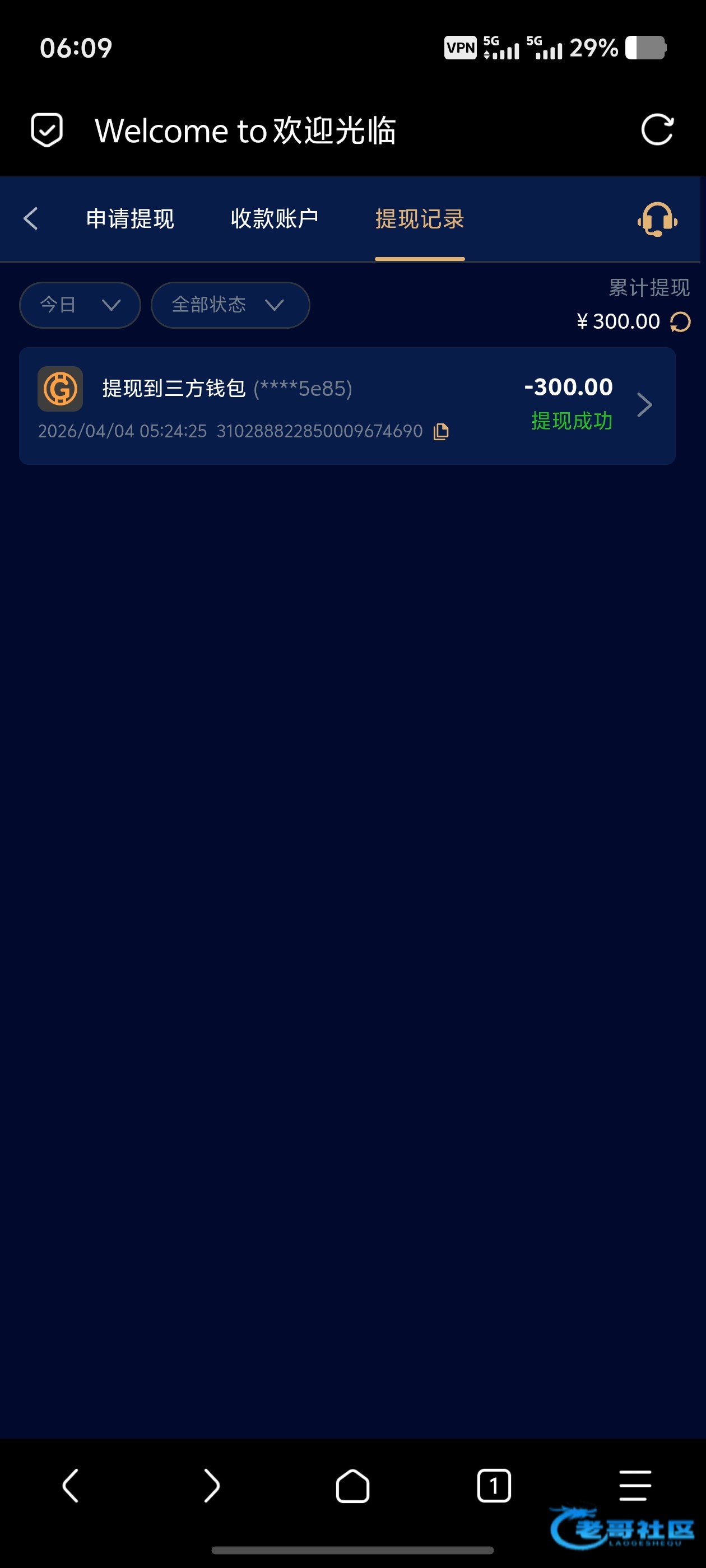
Task: Copy the withdrawal order number
Action: [x=441, y=432]
